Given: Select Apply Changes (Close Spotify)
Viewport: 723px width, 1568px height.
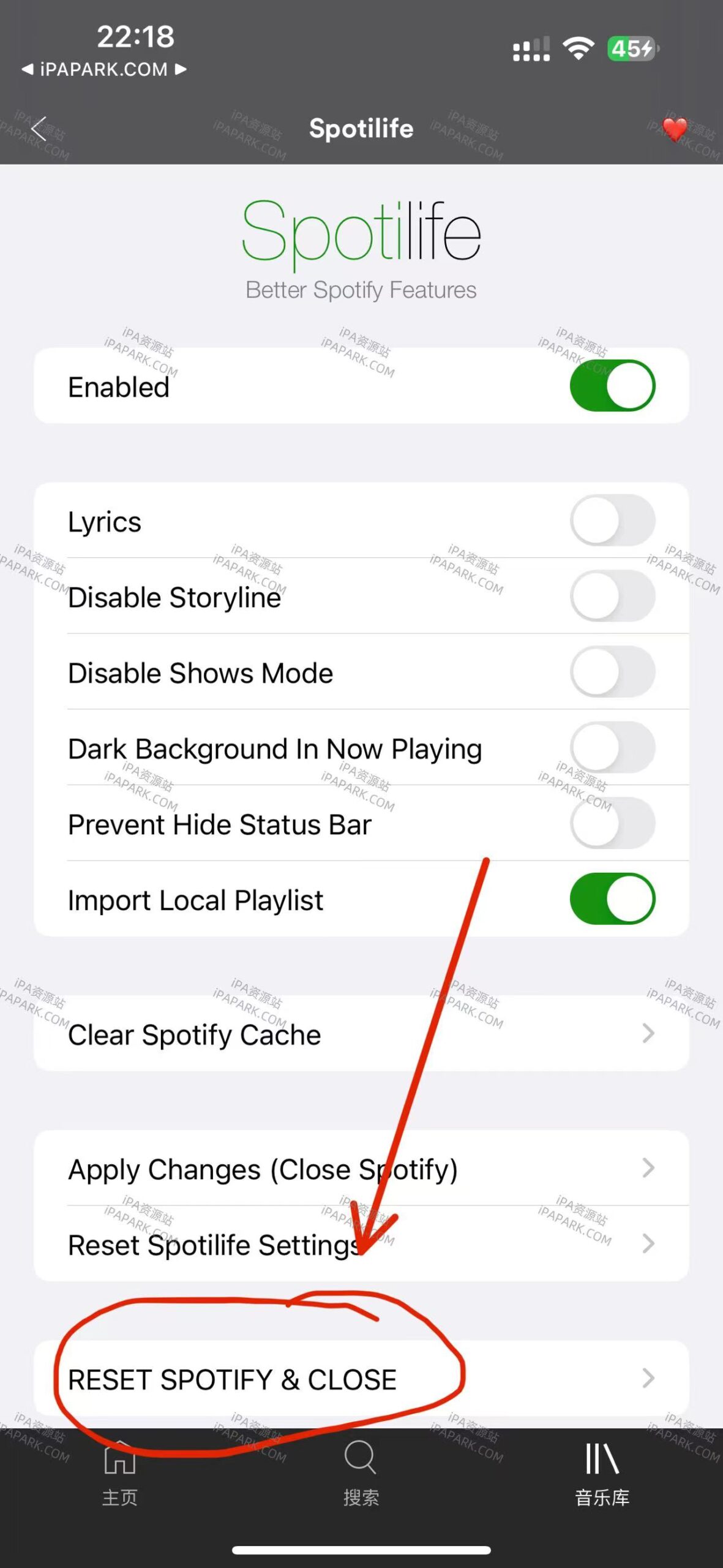Looking at the screenshot, I should (263, 1168).
